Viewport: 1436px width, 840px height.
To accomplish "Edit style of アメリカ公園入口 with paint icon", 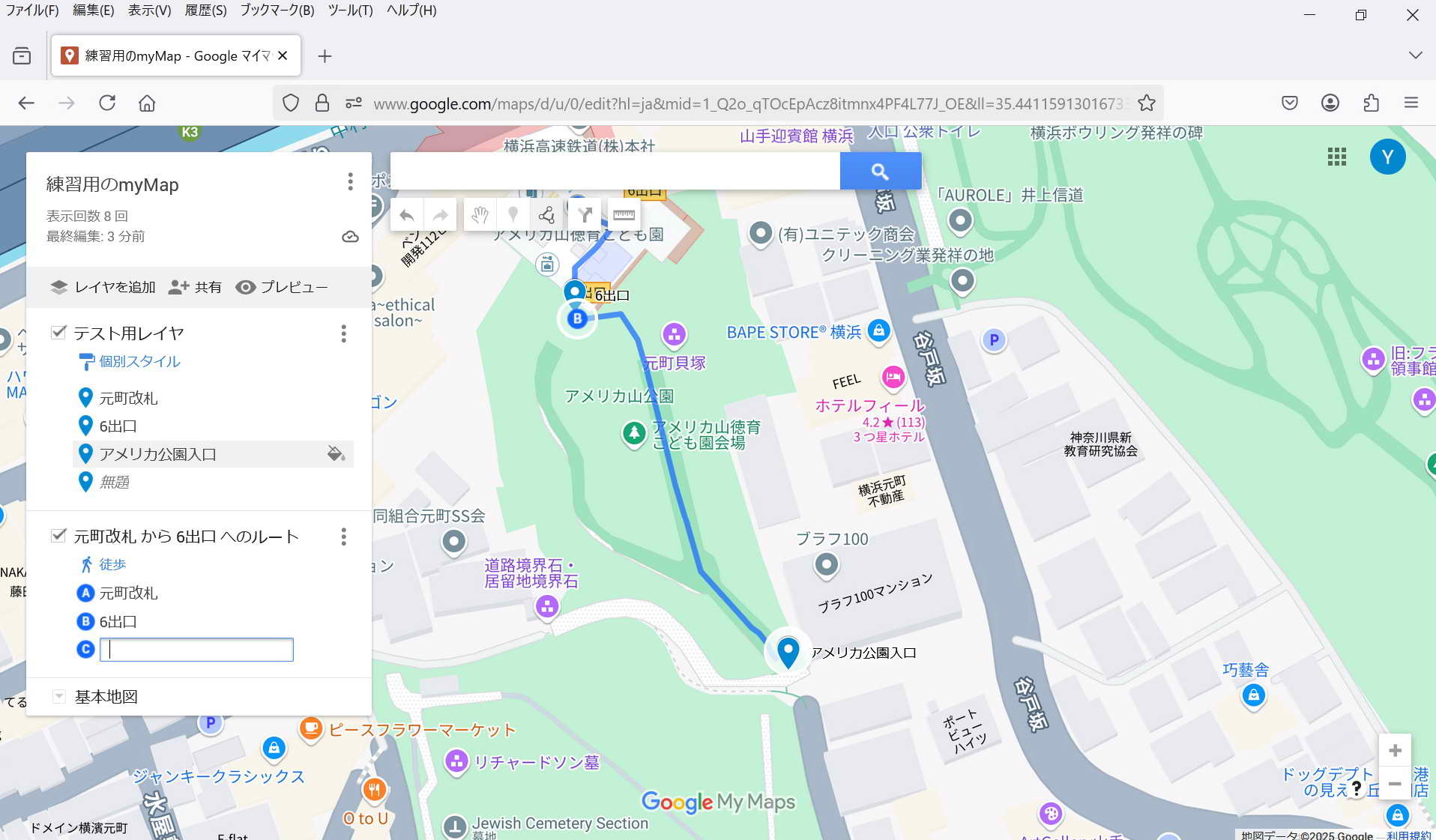I will [335, 453].
